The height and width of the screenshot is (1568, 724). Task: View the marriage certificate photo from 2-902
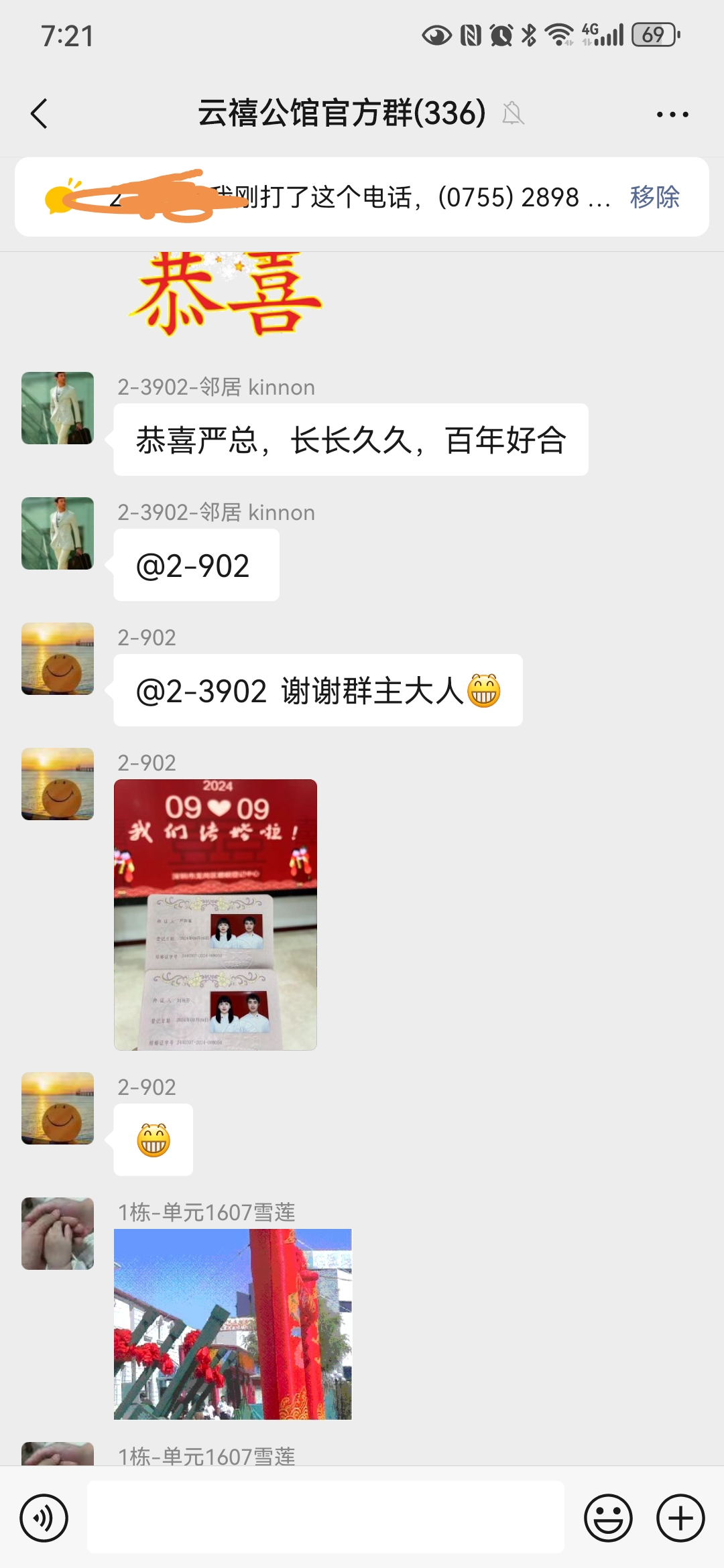215,914
